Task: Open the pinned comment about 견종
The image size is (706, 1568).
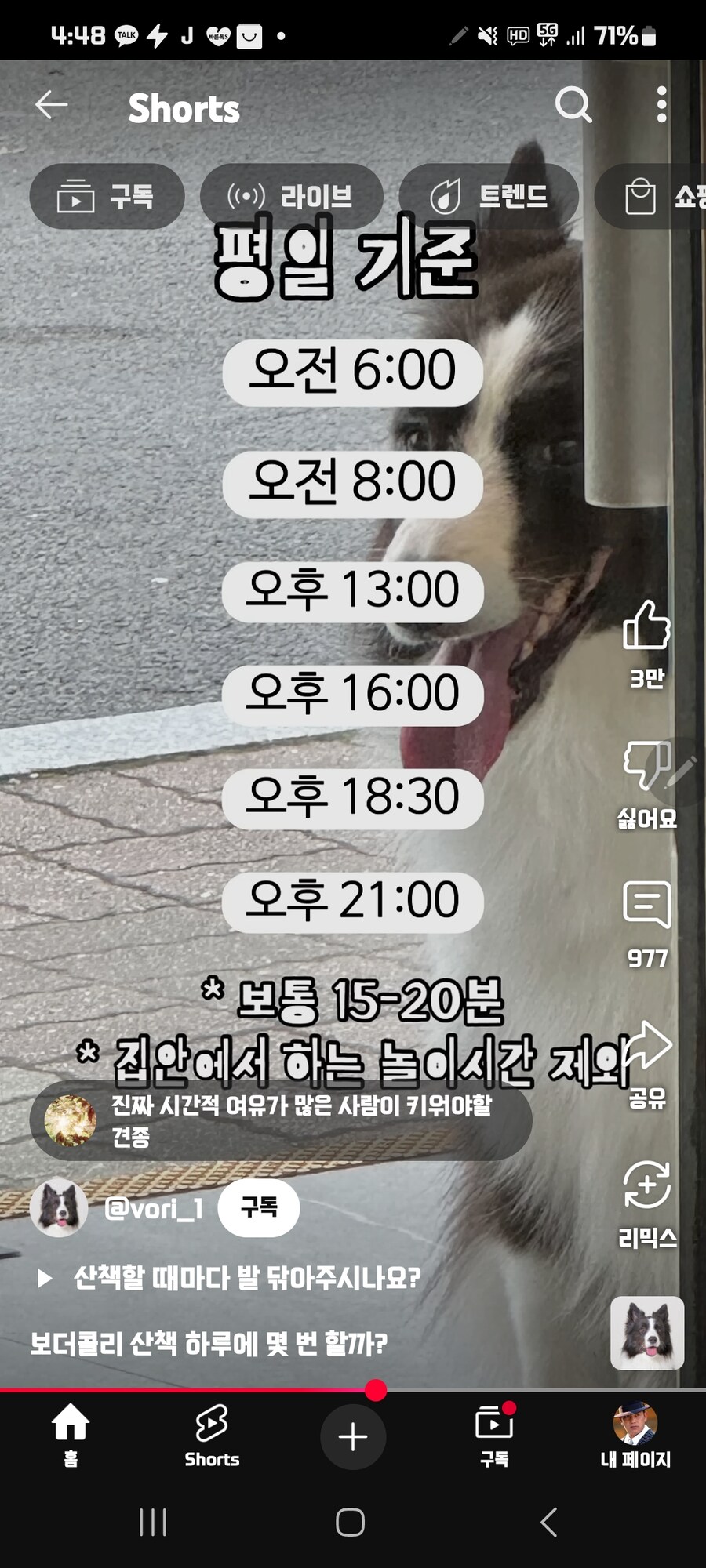Action: [281, 1120]
